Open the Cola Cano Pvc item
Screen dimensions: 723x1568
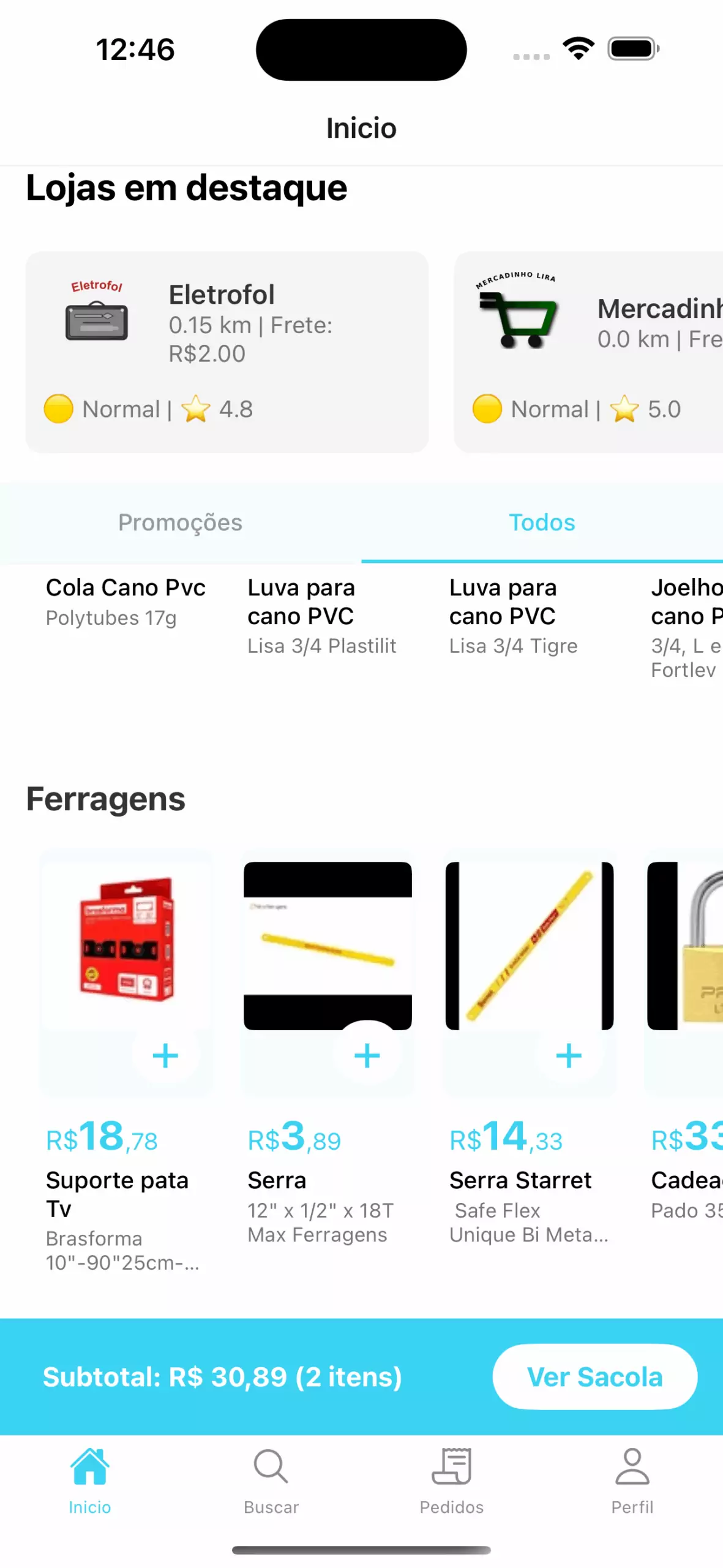(125, 600)
